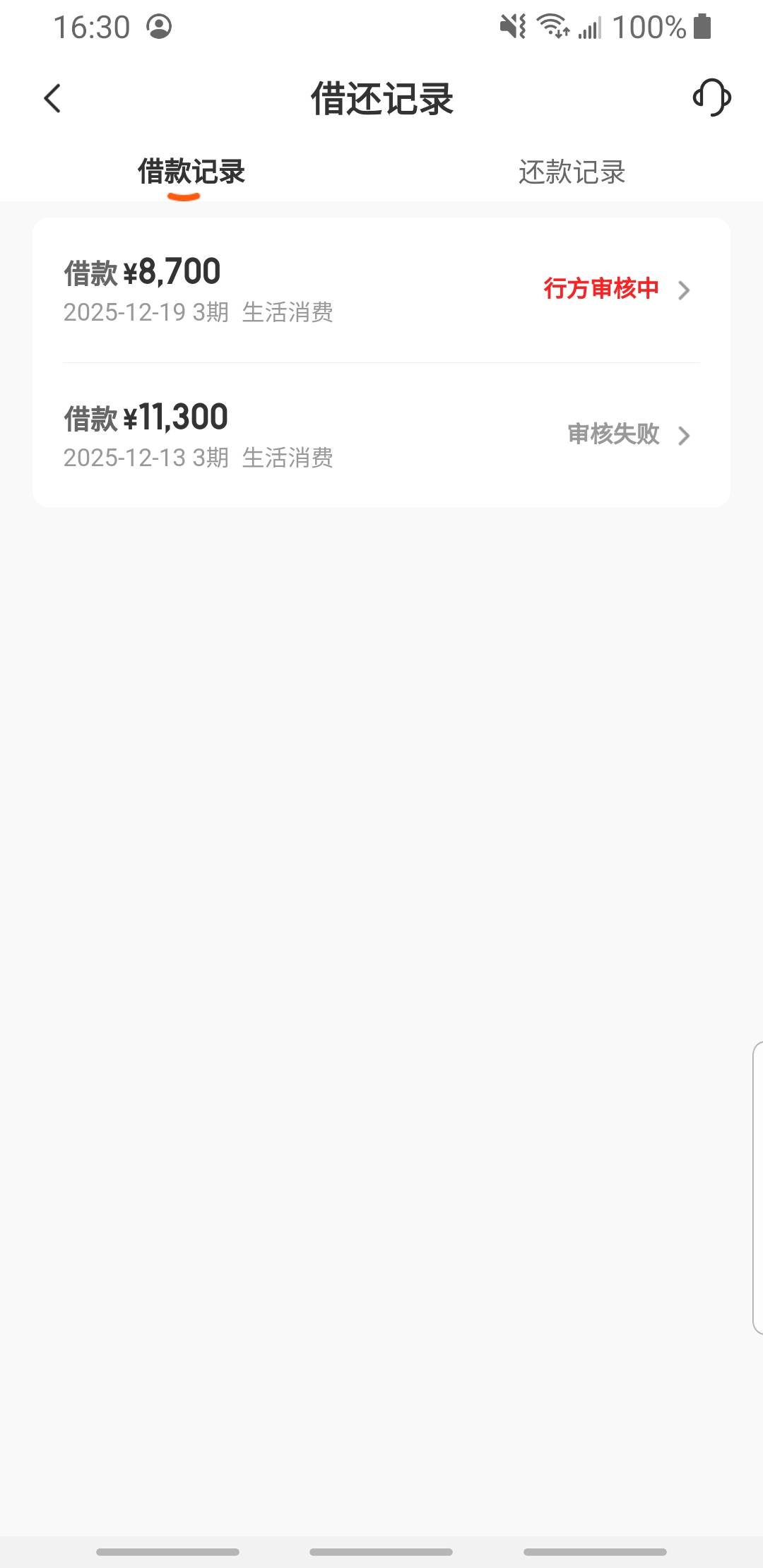Go back from 借还记录 page
763x1568 pixels.
pyautogui.click(x=53, y=98)
